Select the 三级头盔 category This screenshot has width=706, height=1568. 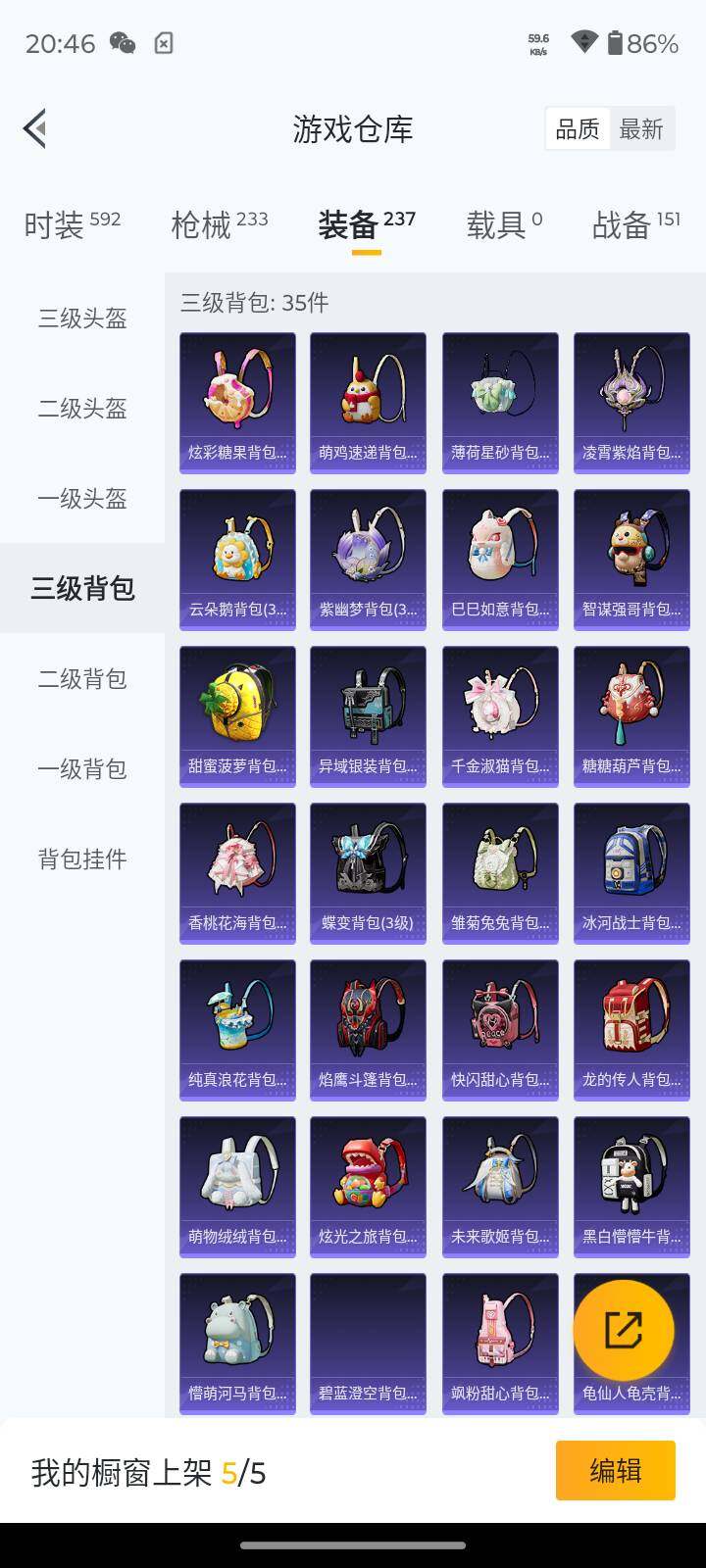(82, 318)
